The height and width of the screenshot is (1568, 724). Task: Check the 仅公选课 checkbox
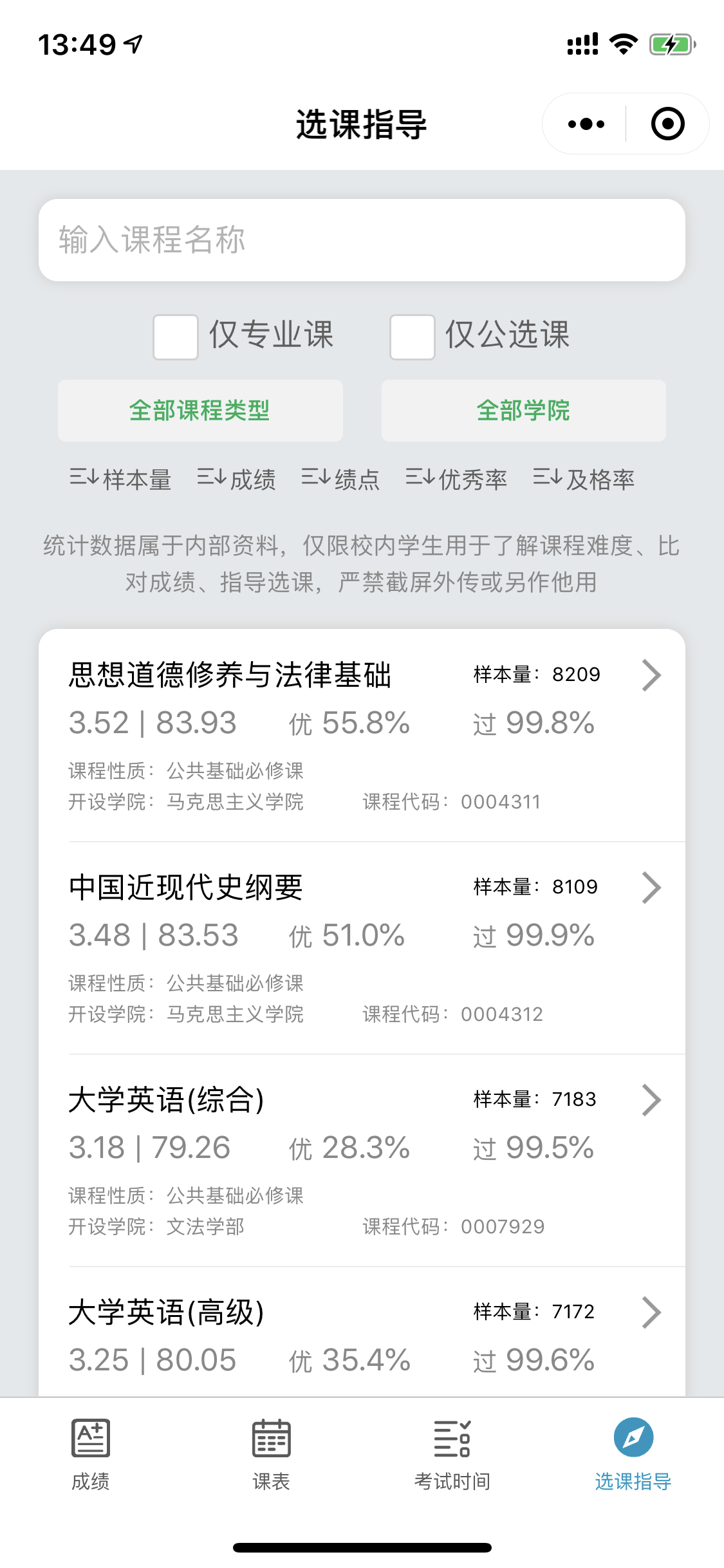pos(413,337)
